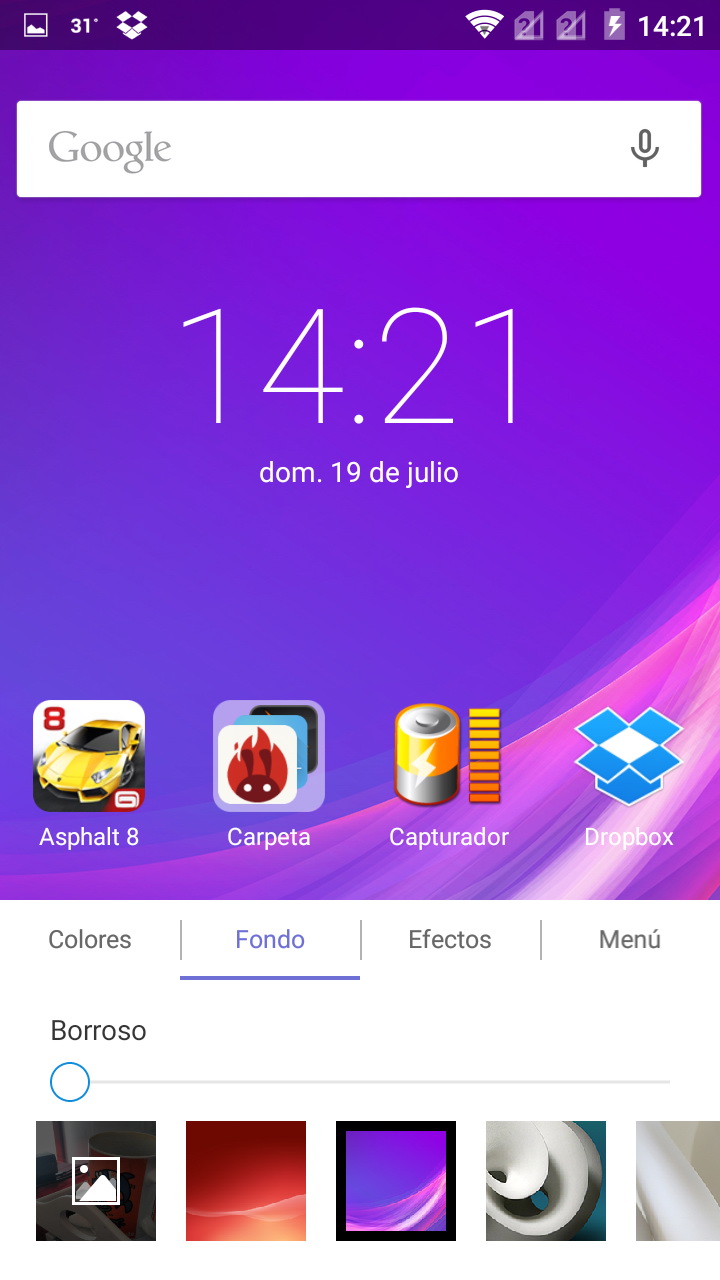Tap the Google search box

(320, 149)
